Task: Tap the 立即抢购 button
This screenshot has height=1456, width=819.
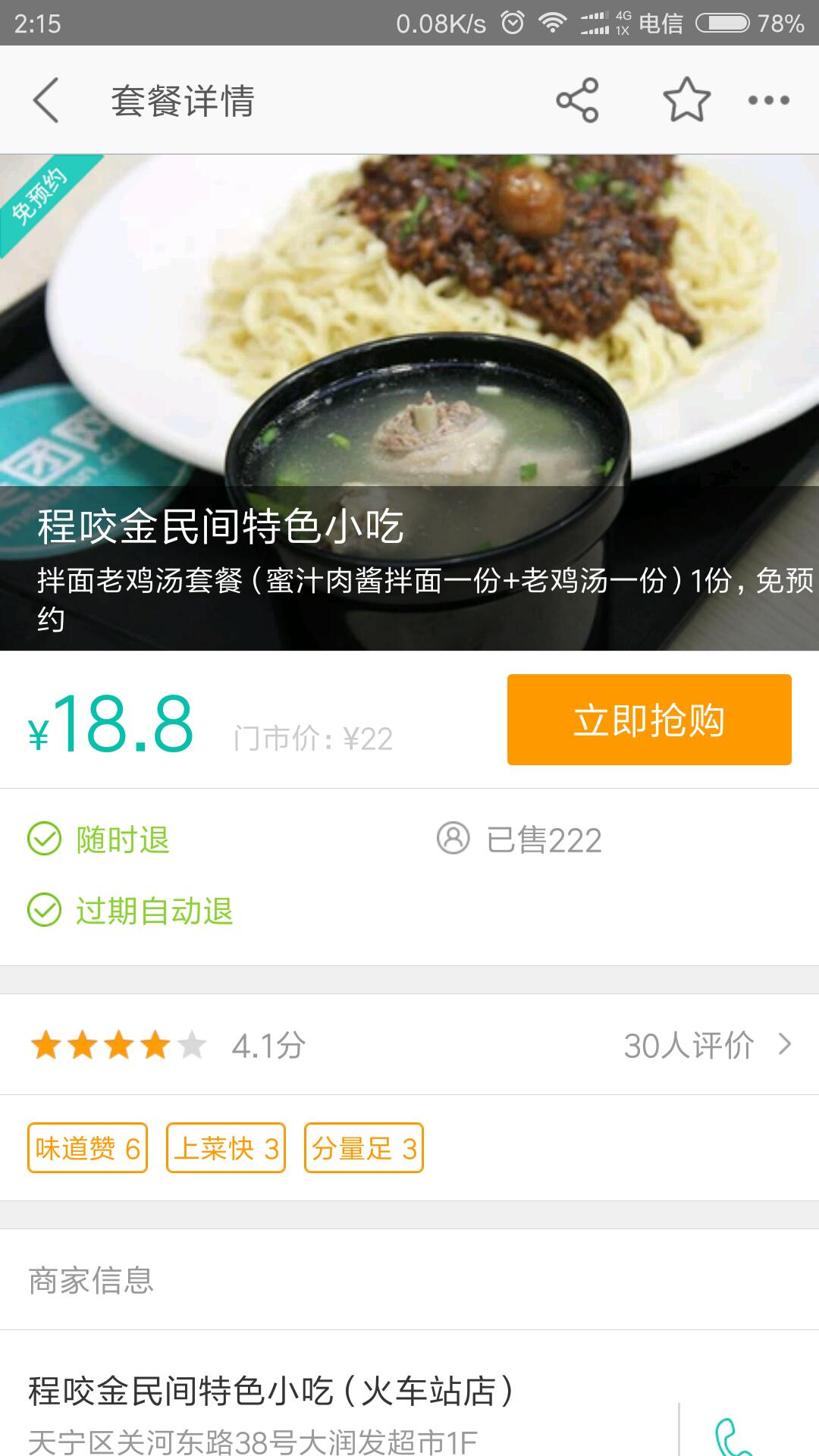Action: point(649,720)
